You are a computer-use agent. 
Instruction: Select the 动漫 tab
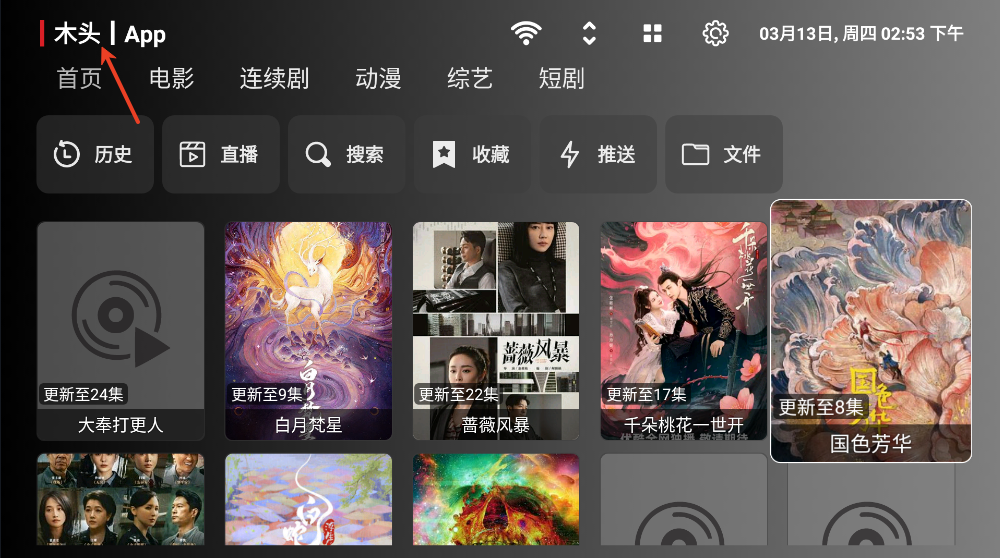tap(378, 79)
